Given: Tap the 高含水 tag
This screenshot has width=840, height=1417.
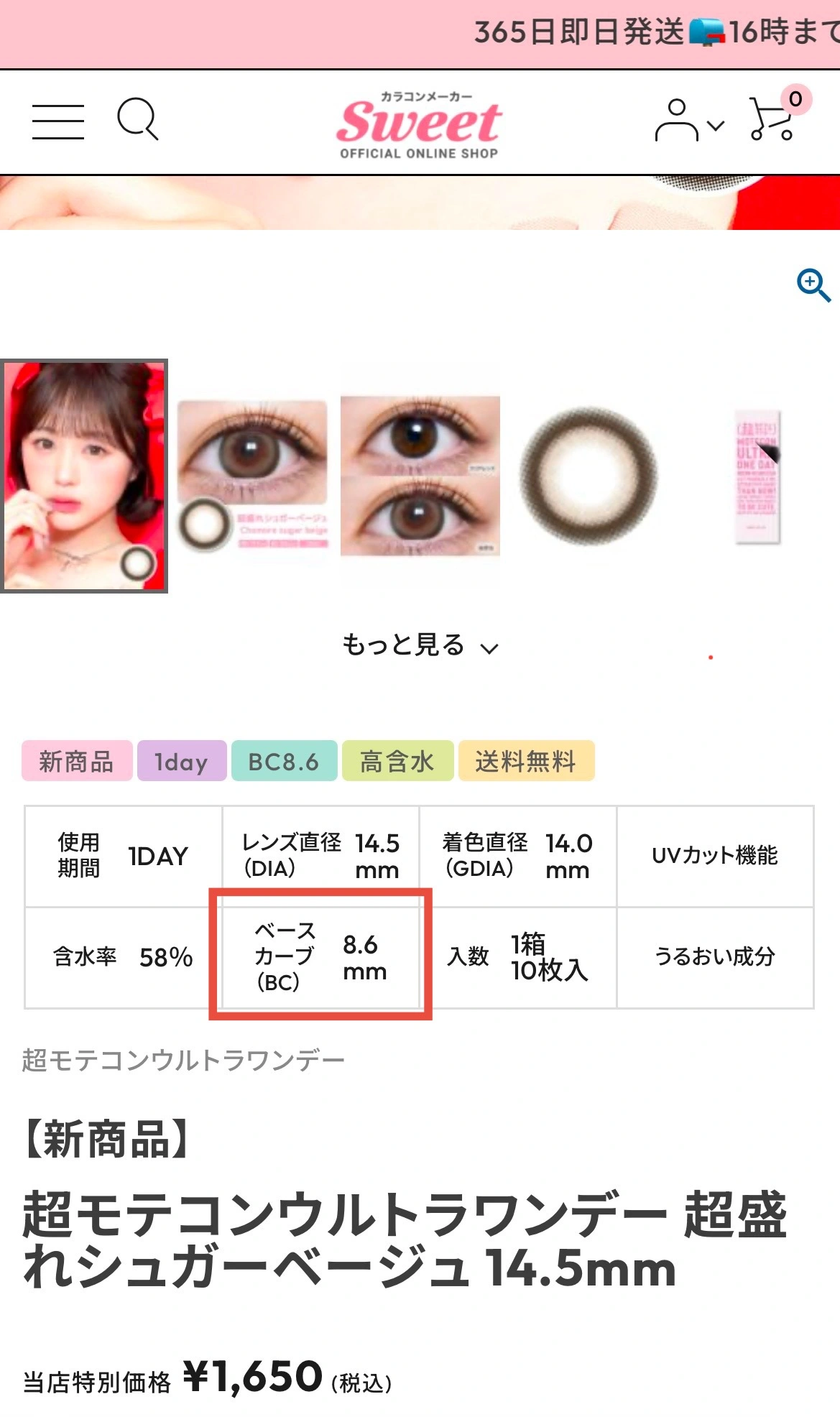Looking at the screenshot, I should click(397, 761).
